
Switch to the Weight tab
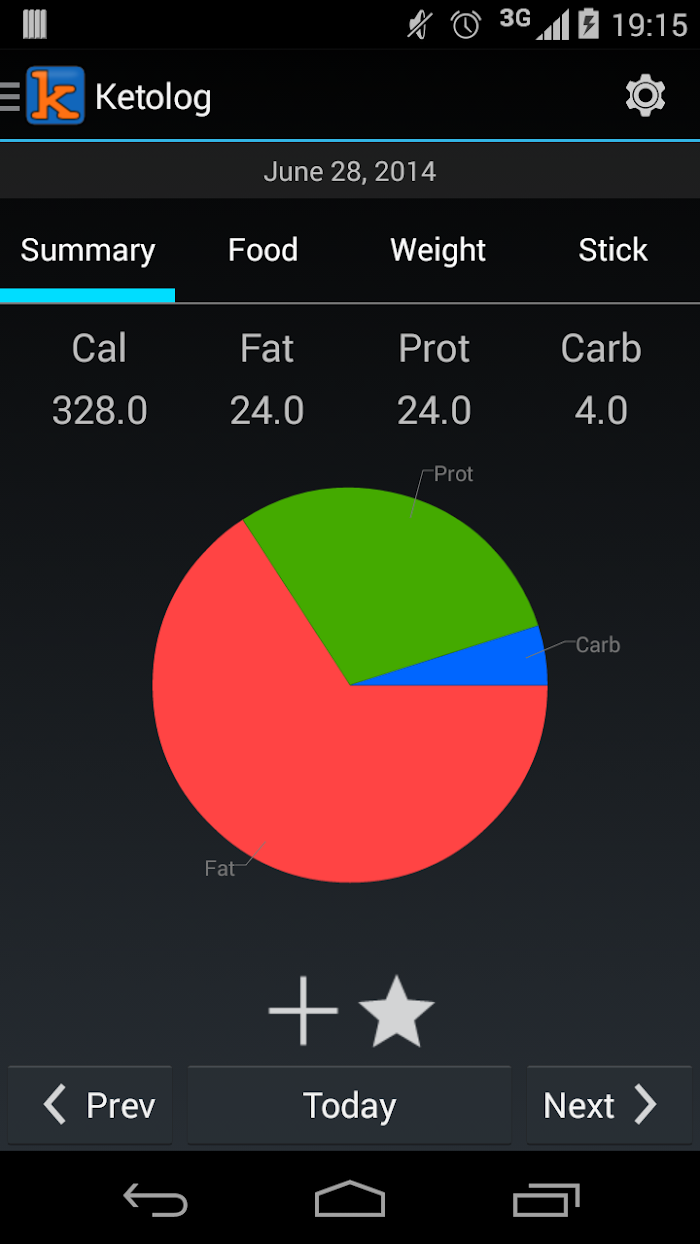[x=438, y=250]
